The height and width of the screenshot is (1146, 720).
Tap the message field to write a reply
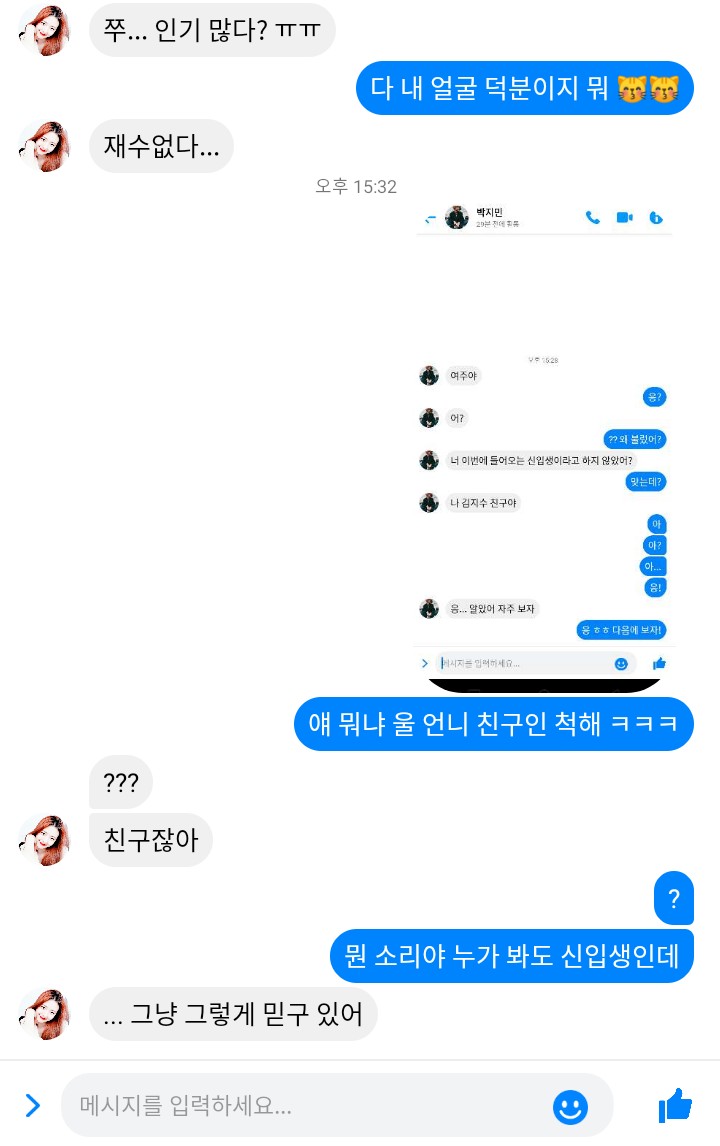point(300,1106)
